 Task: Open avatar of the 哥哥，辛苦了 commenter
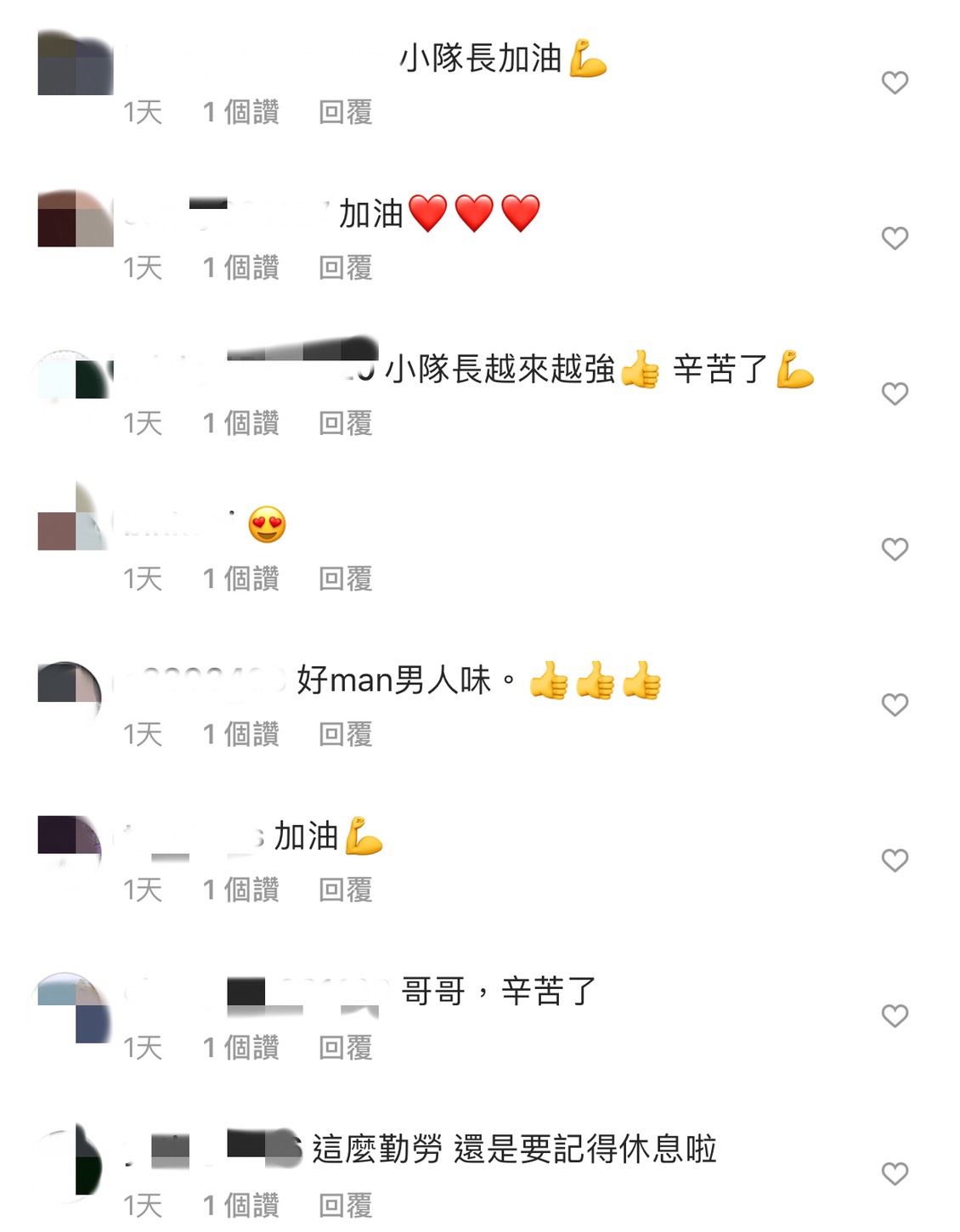click(x=75, y=1009)
